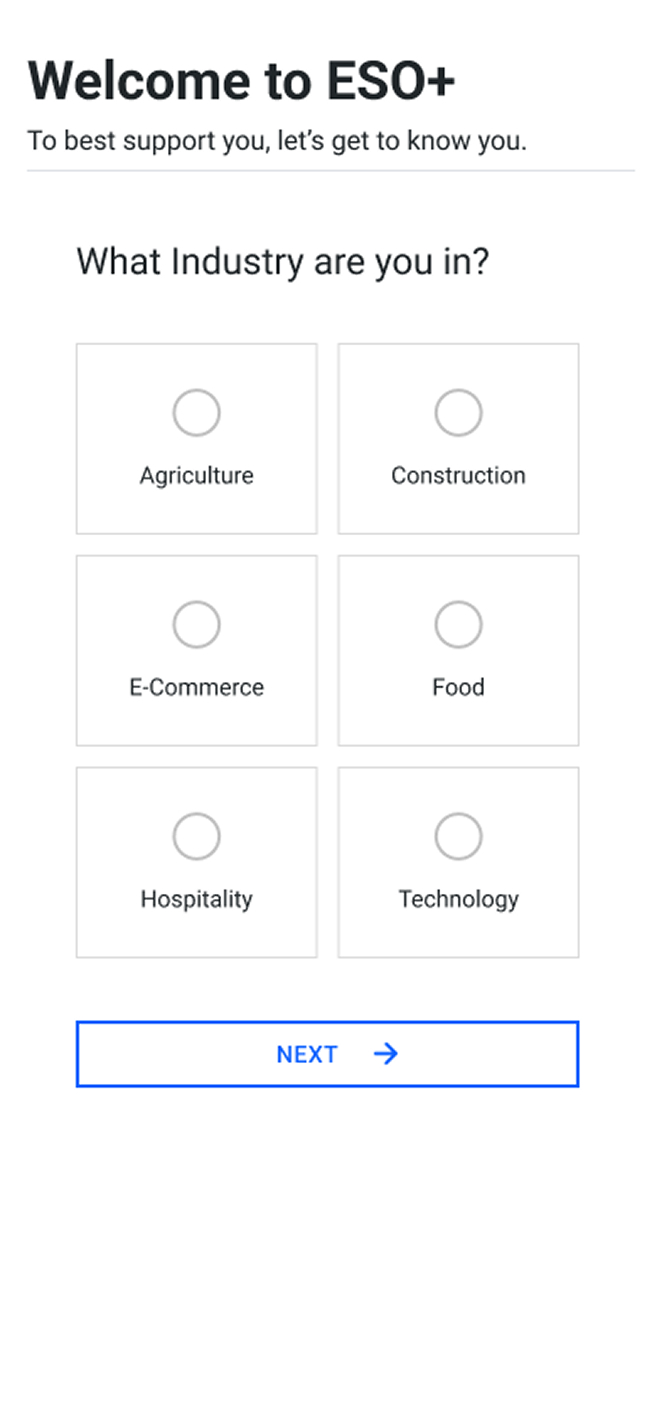657x1419 pixels.
Task: Select Food as your industry
Action: pyautogui.click(x=458, y=650)
